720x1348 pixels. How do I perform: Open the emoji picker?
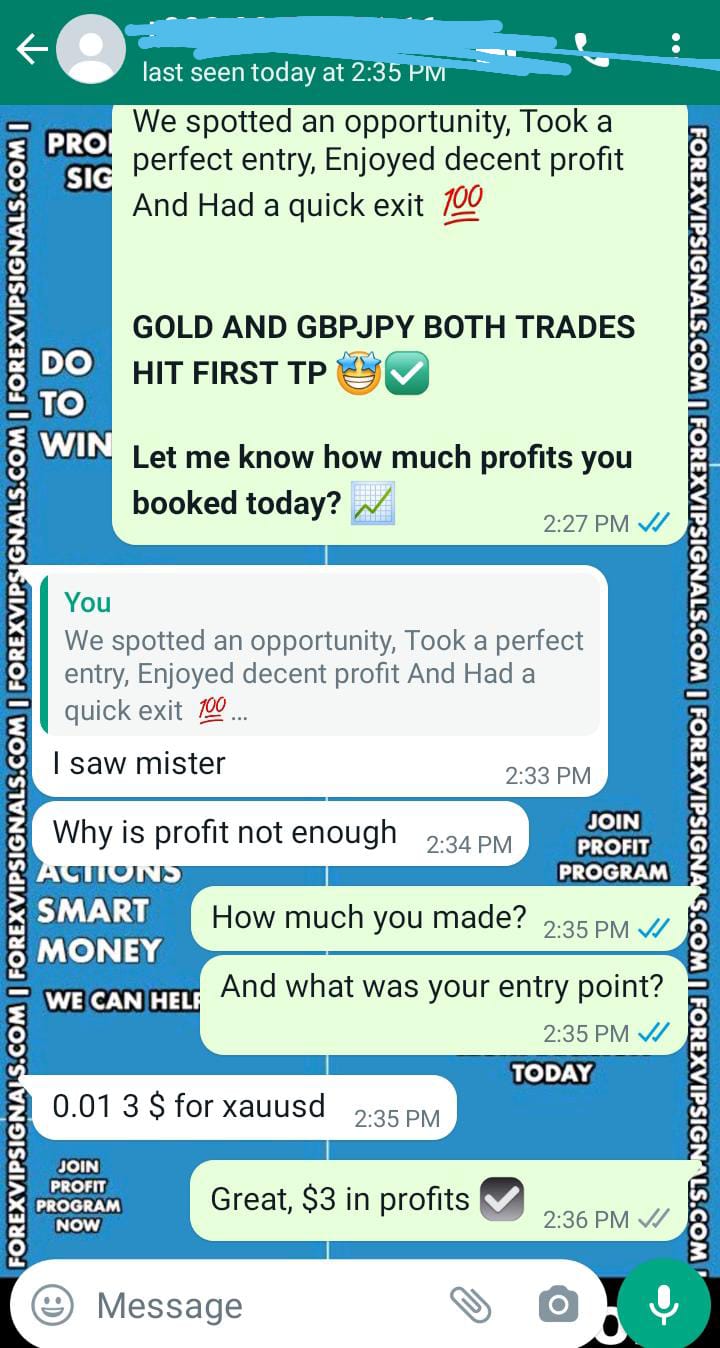tap(52, 1304)
